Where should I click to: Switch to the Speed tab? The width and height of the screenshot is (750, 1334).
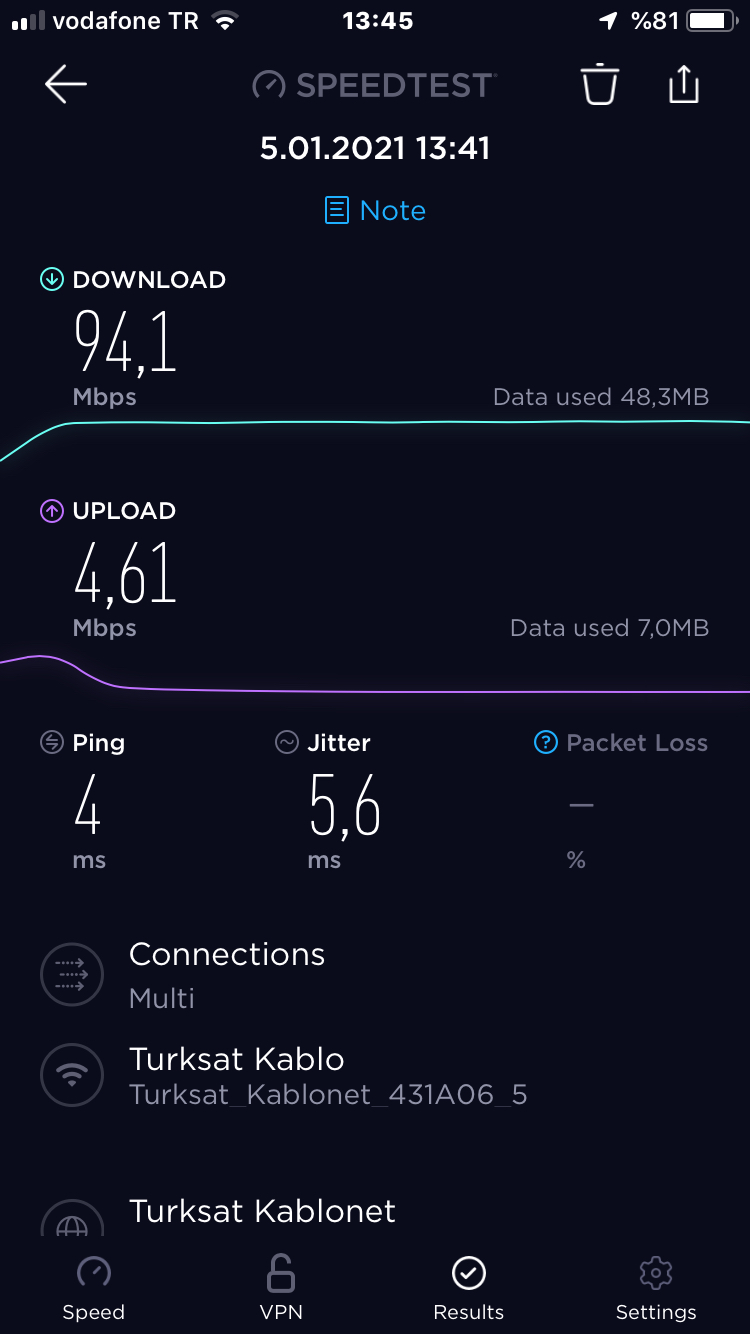[94, 1290]
